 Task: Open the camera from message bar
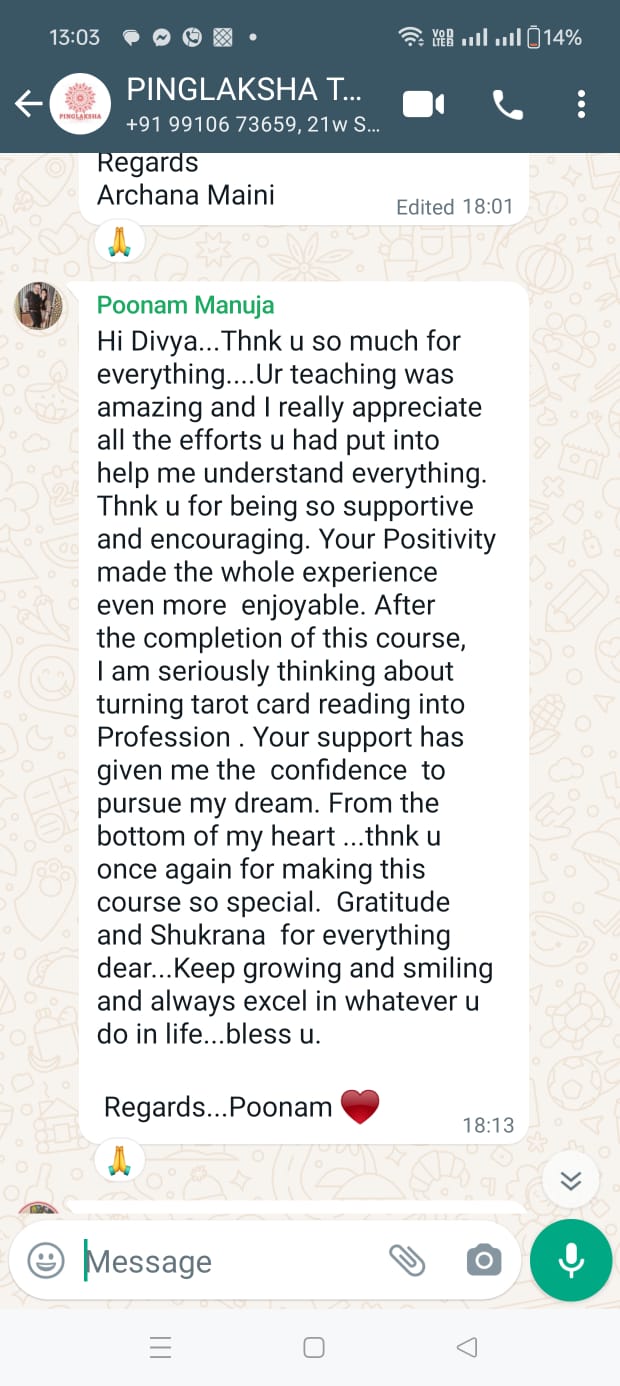click(x=483, y=1261)
